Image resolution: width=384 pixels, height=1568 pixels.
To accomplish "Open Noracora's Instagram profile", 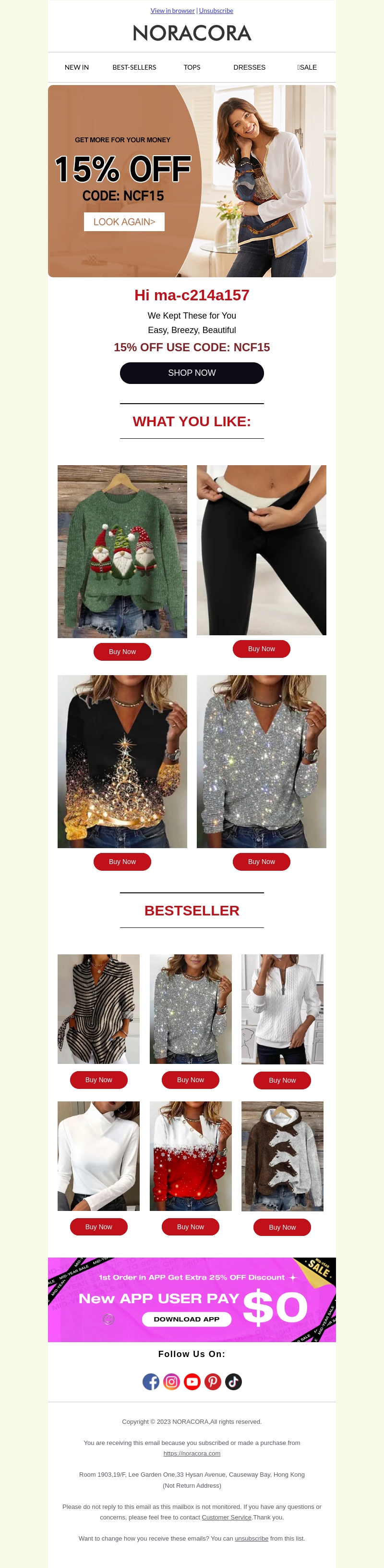I will tap(171, 1382).
